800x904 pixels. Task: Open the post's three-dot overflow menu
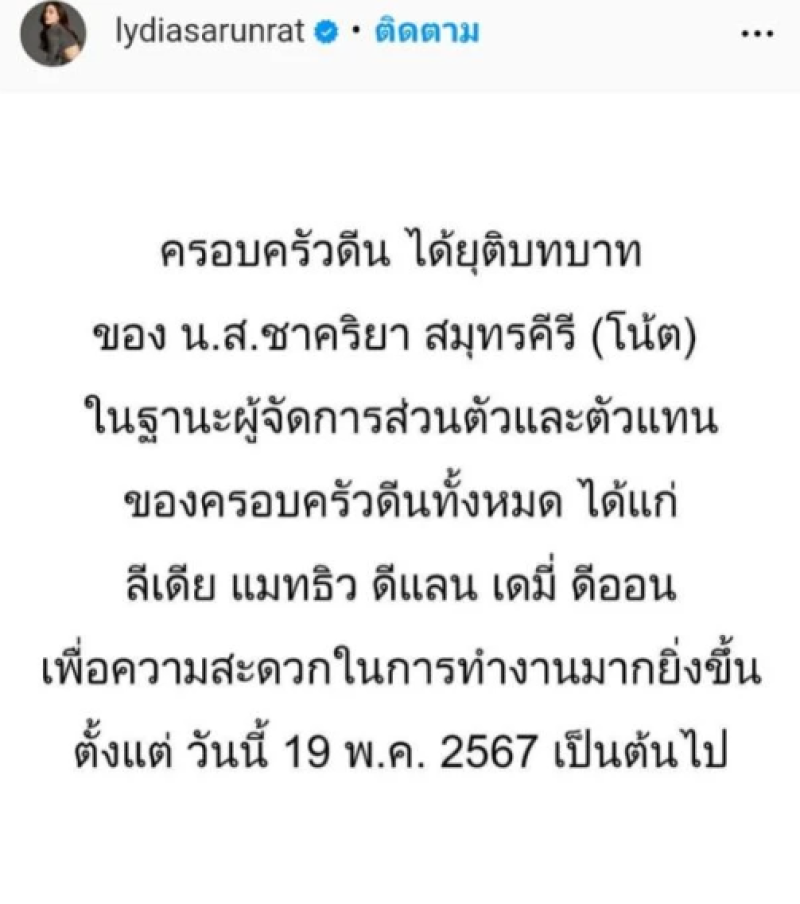756,33
